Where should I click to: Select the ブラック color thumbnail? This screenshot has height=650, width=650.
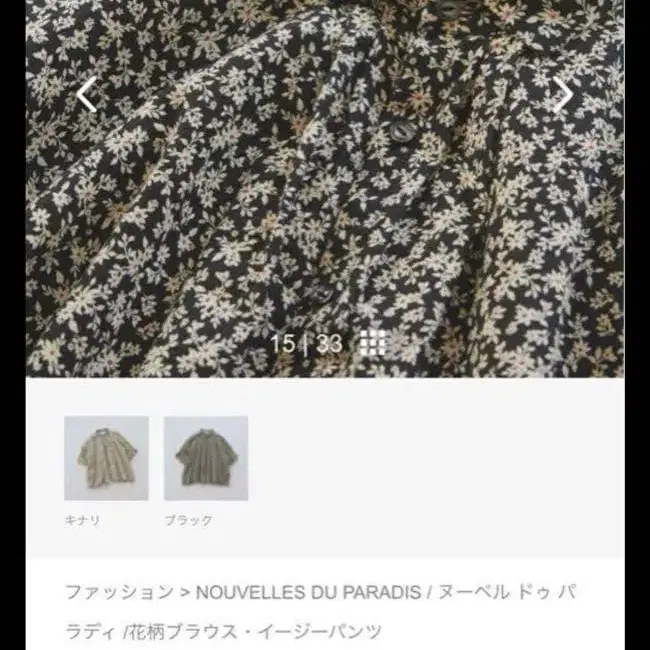pyautogui.click(x=206, y=458)
